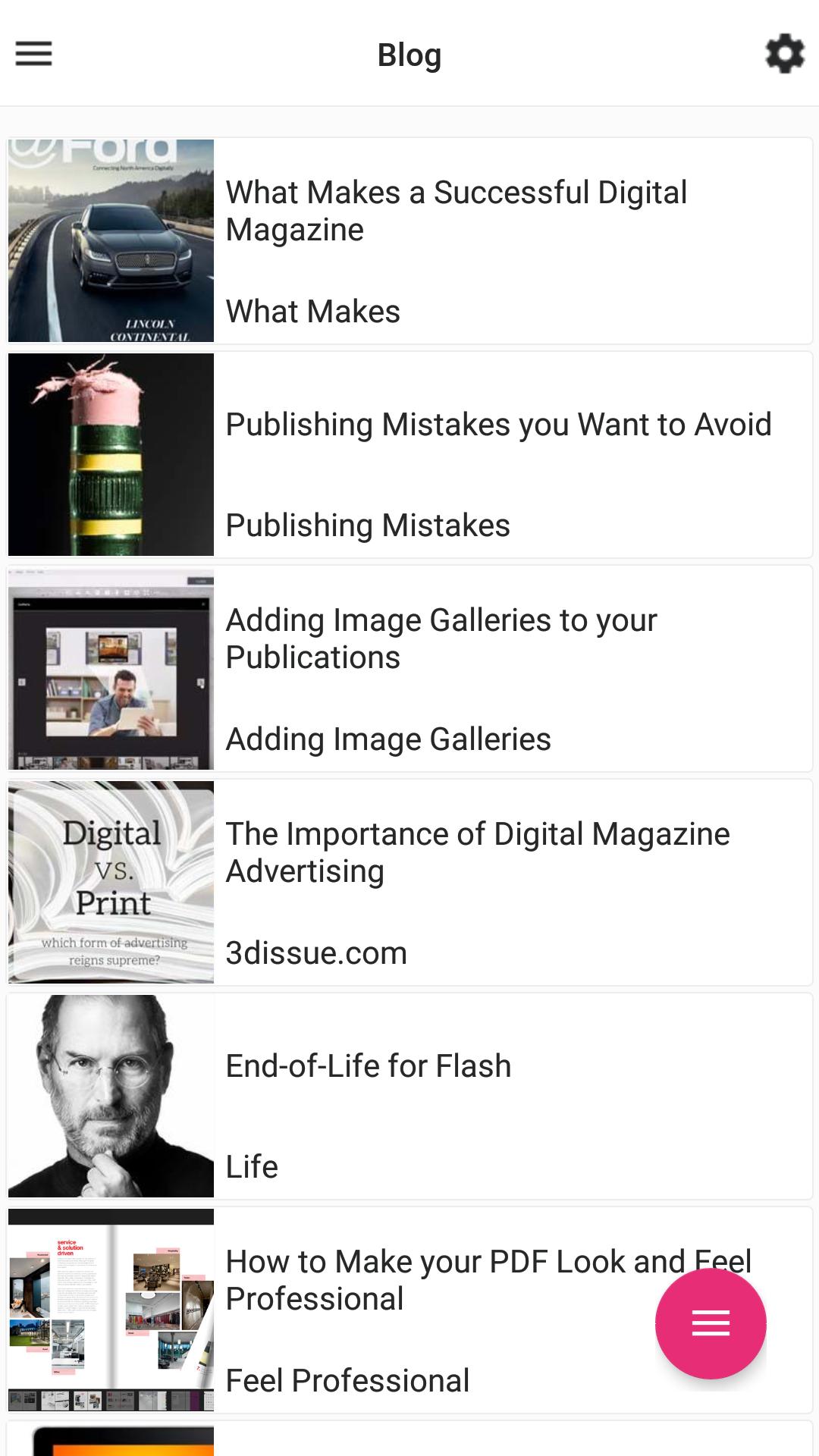
Task: Click the Steve Jobs article thumbnail
Action: [x=111, y=1092]
